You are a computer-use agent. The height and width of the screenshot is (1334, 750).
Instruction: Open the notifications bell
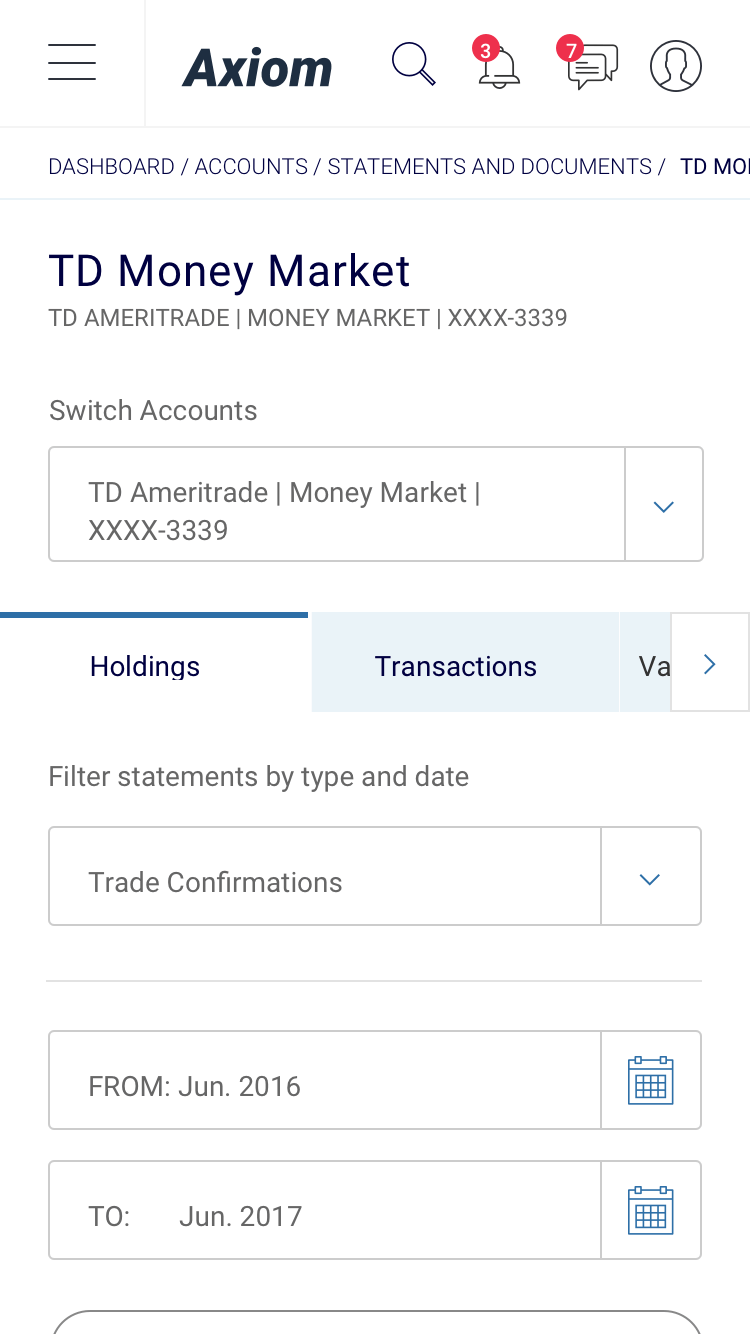pyautogui.click(x=497, y=64)
